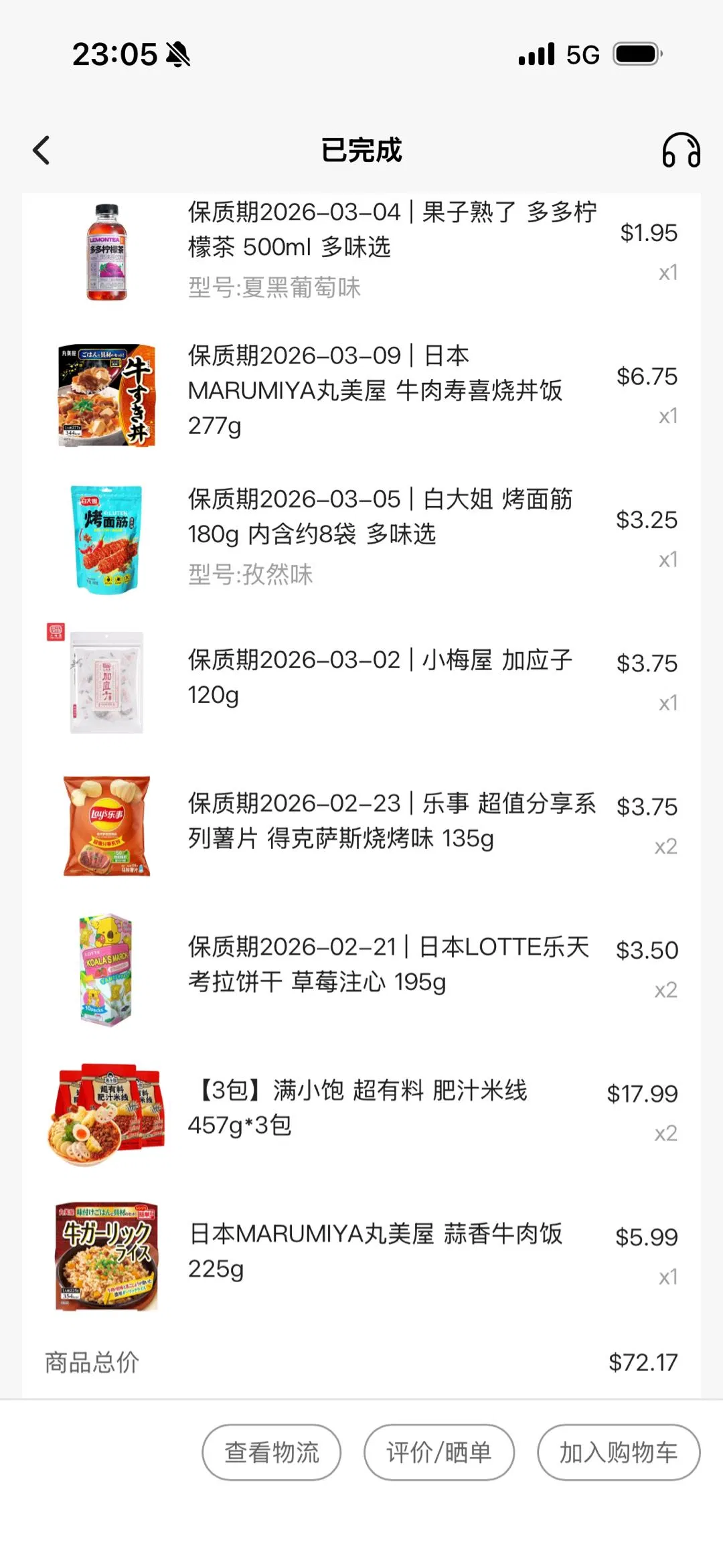Open the 乐事 得克萨斯烧烤味薯片 item
723x1568 pixels.
pos(392,821)
